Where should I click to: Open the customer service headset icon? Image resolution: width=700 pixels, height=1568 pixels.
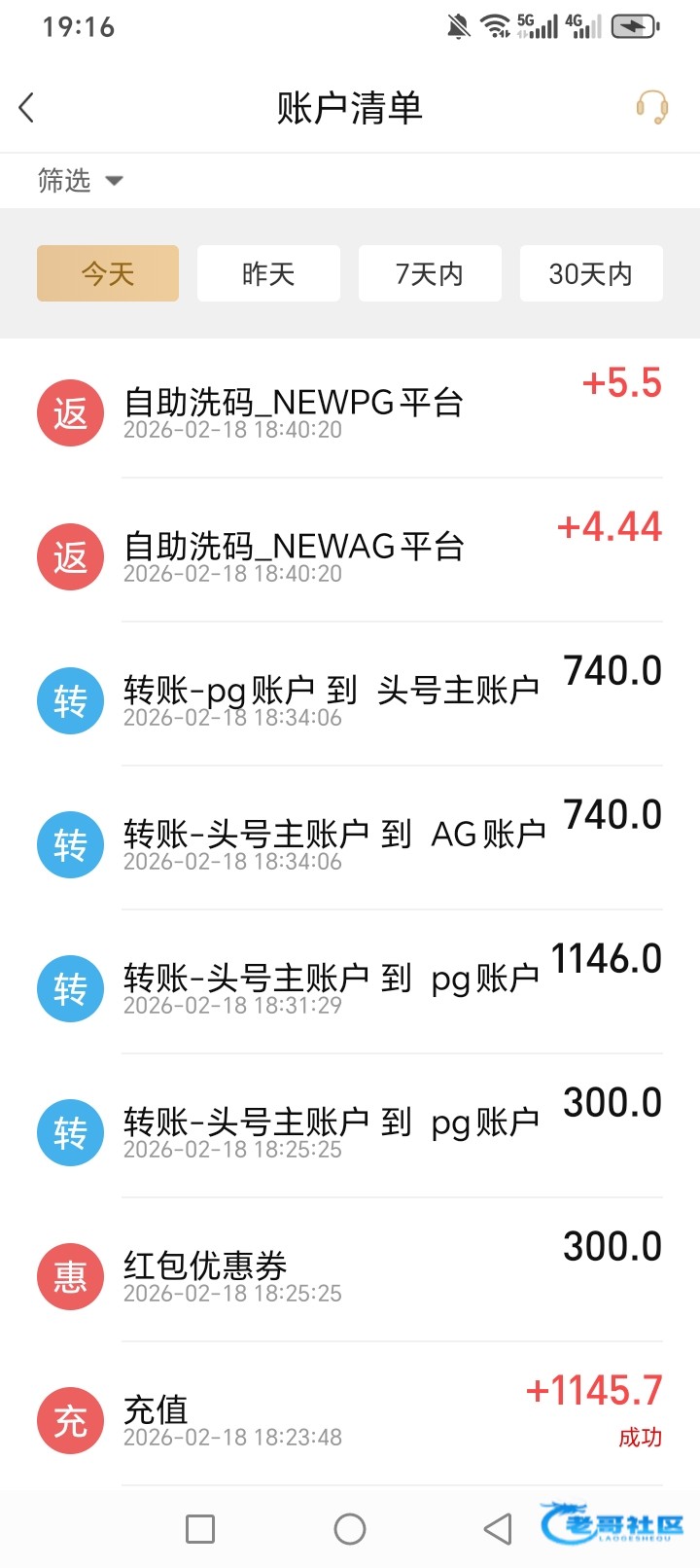(651, 107)
